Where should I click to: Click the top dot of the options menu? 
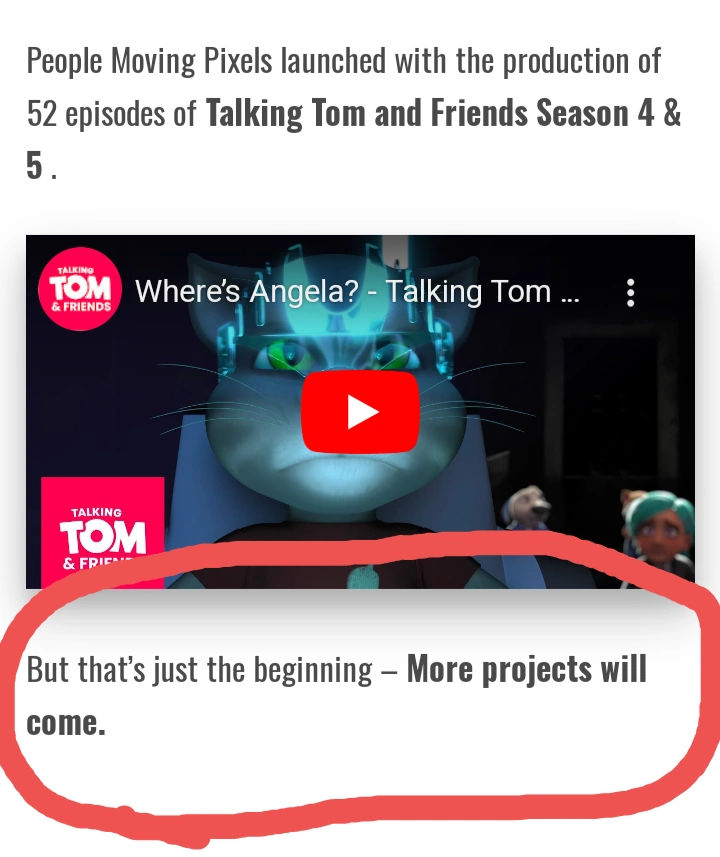click(x=631, y=283)
